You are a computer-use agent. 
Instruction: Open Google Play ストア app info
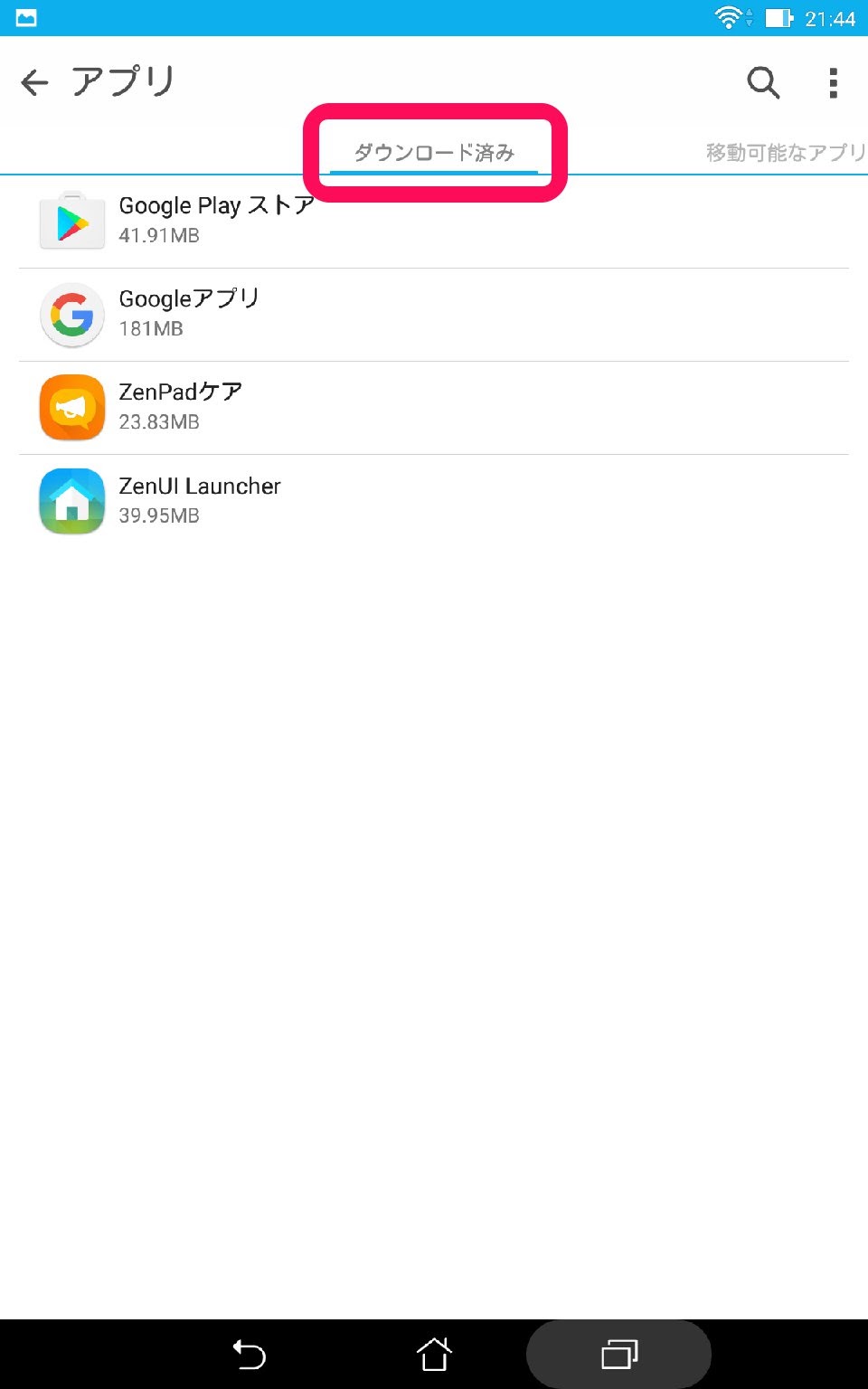coord(434,222)
